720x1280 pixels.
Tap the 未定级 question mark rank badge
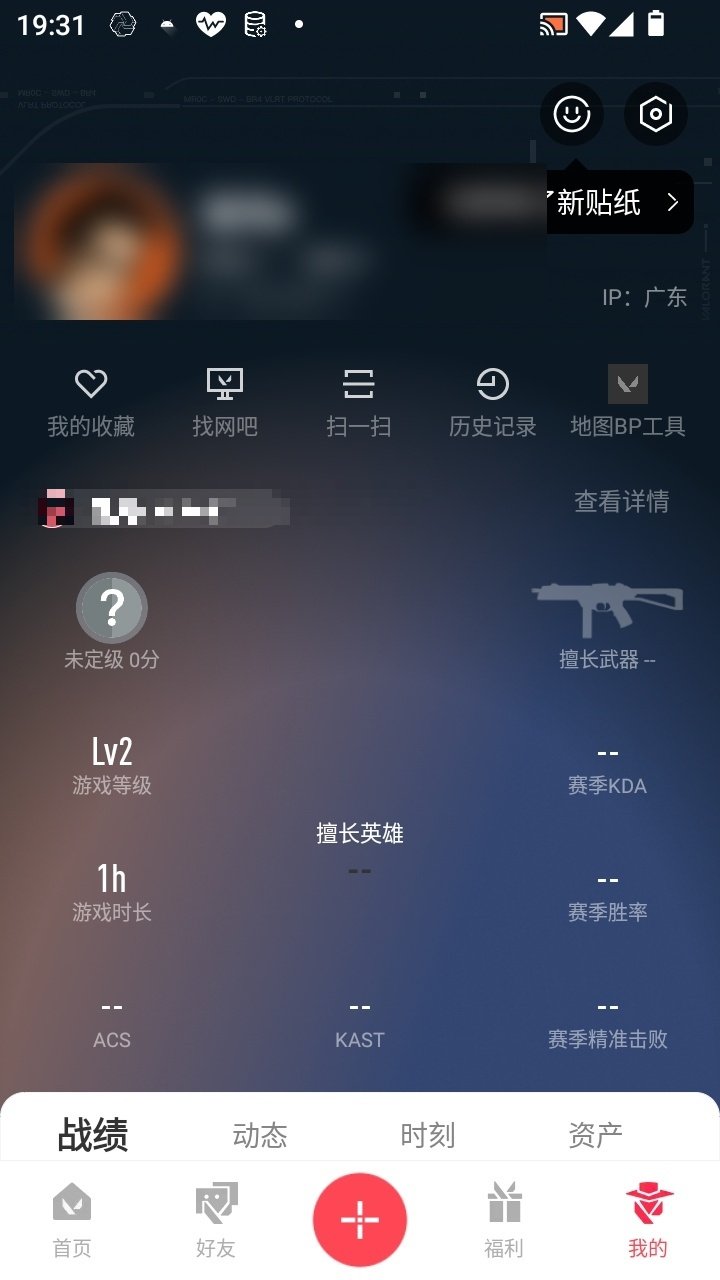click(111, 607)
